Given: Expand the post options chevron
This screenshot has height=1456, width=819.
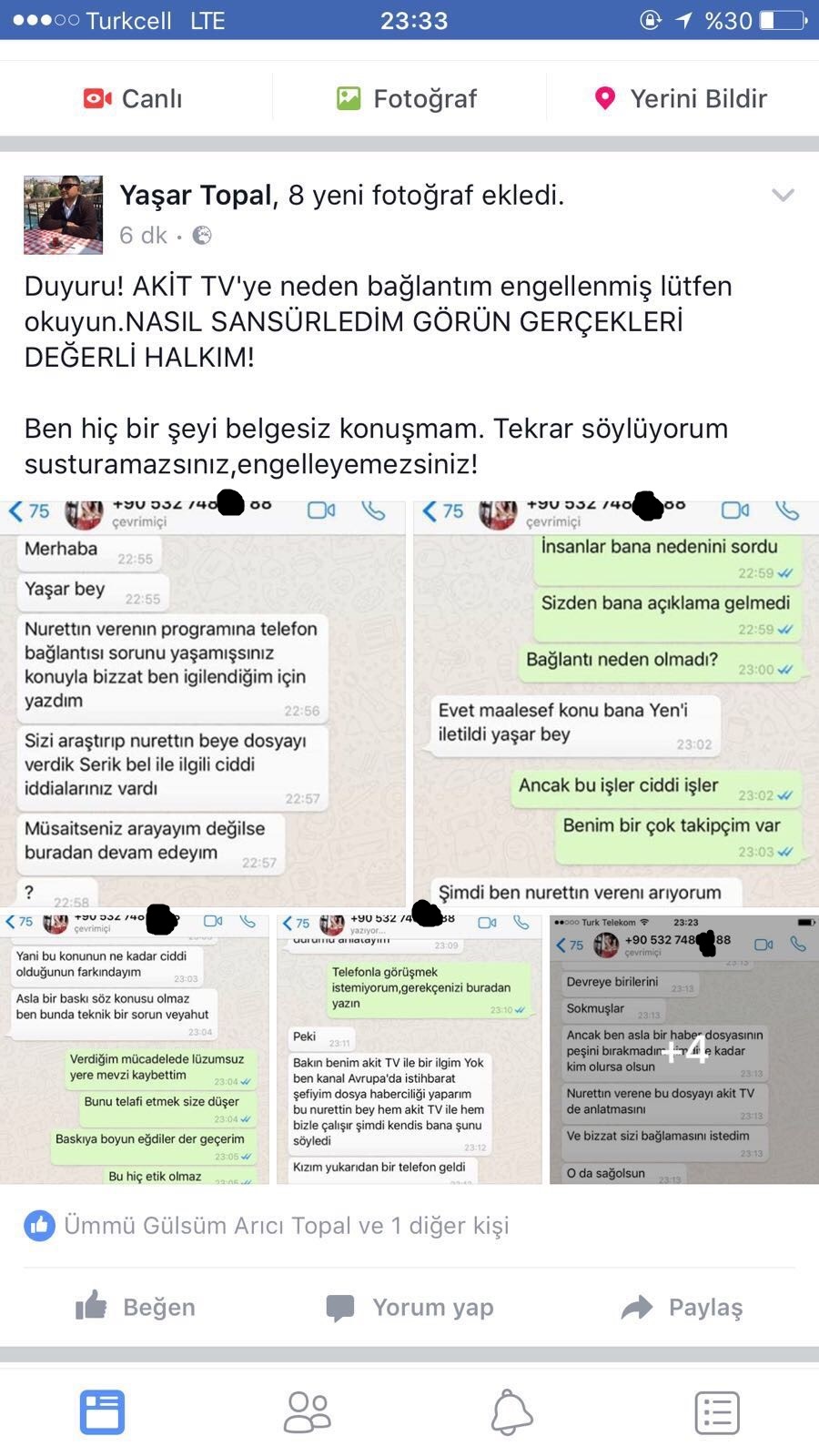Looking at the screenshot, I should (783, 195).
